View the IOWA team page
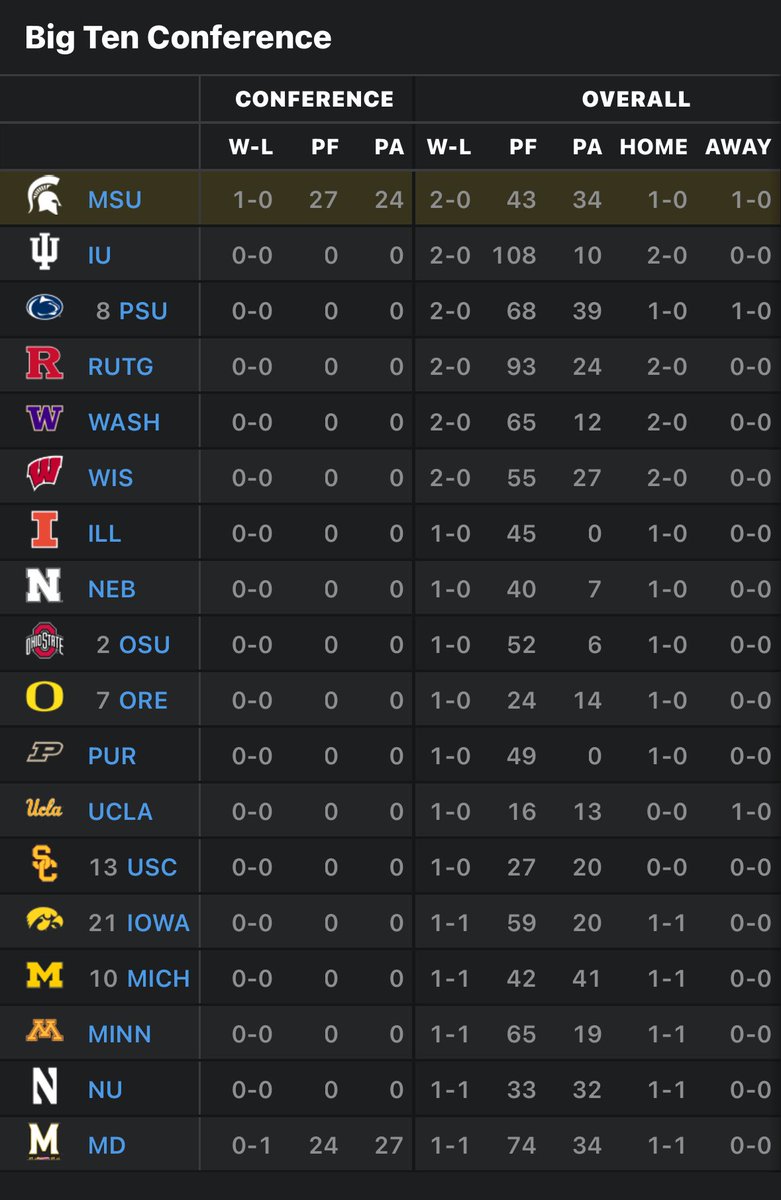This screenshot has width=781, height=1200. point(158,923)
